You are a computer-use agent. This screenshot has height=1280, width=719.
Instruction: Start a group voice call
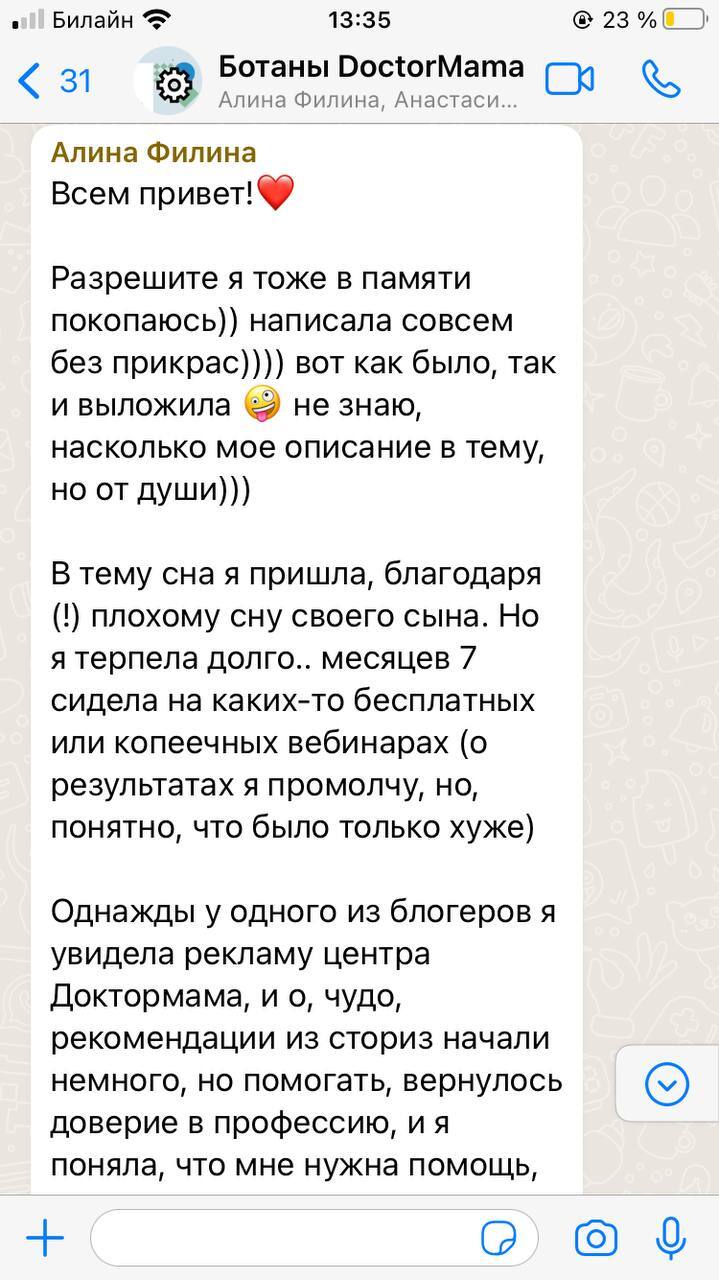pos(661,80)
